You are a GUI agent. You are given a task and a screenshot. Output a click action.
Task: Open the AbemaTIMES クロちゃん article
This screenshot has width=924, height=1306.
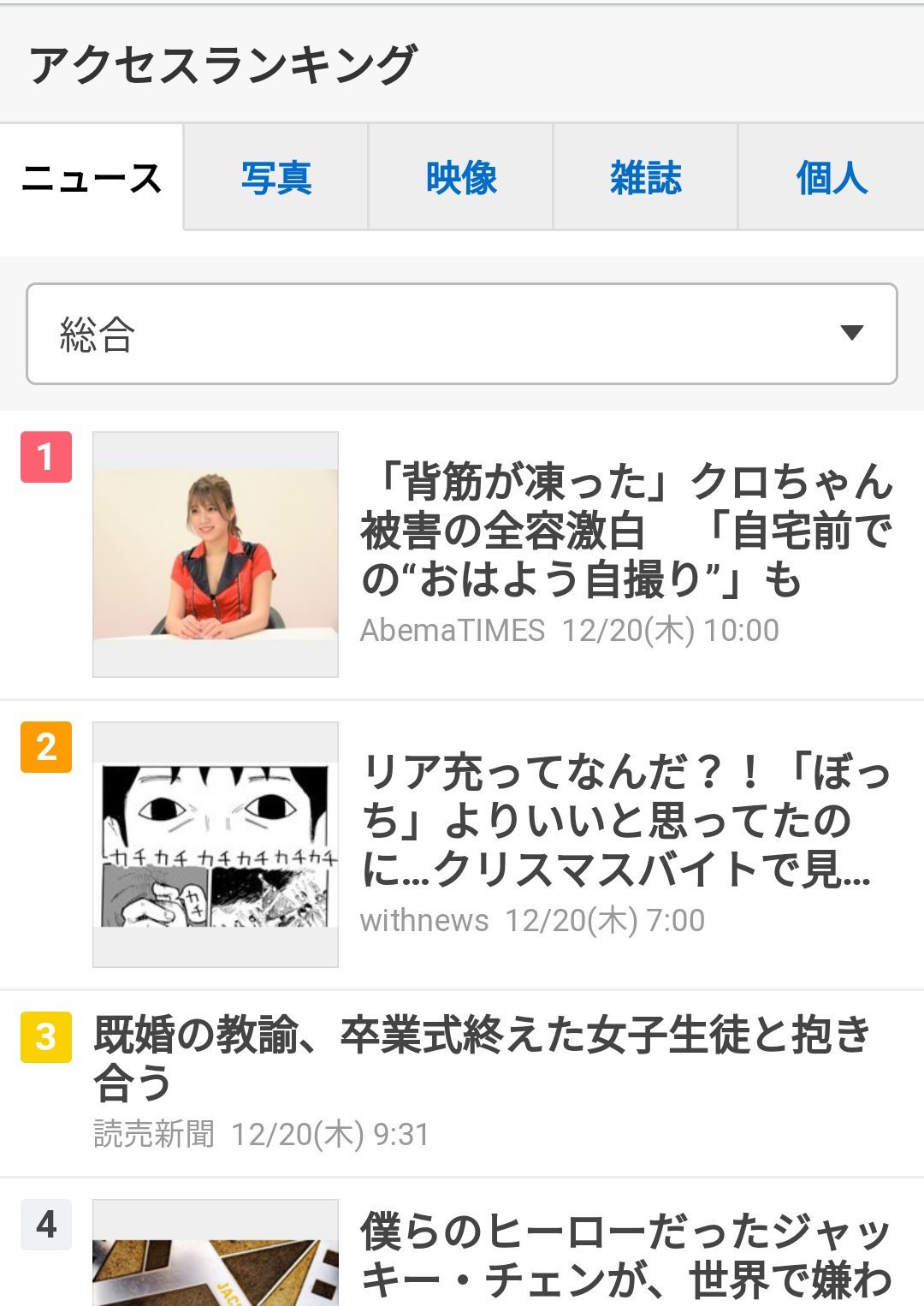(x=626, y=531)
